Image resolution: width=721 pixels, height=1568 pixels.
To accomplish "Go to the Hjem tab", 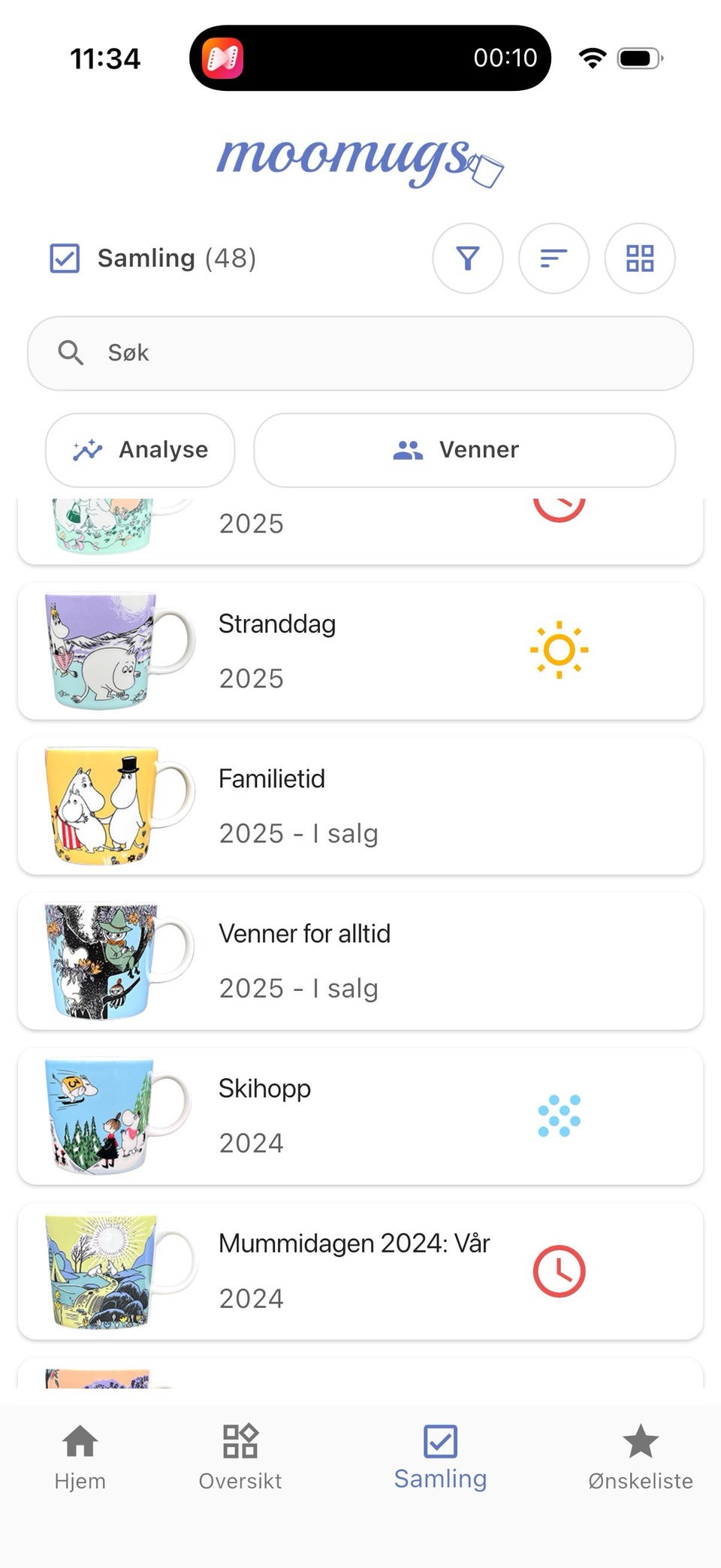I will [x=80, y=1458].
